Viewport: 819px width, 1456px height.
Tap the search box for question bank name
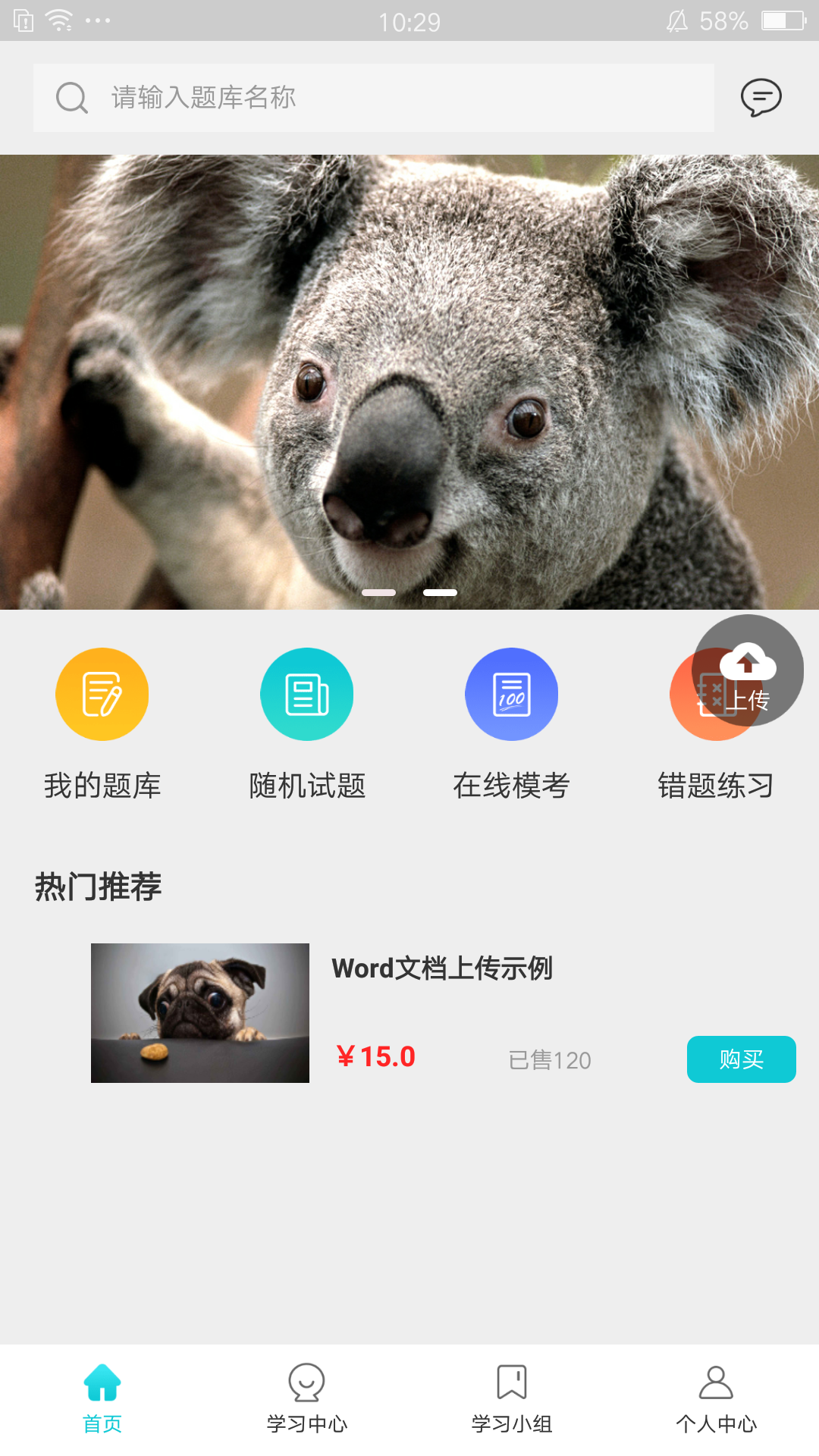coord(373,98)
